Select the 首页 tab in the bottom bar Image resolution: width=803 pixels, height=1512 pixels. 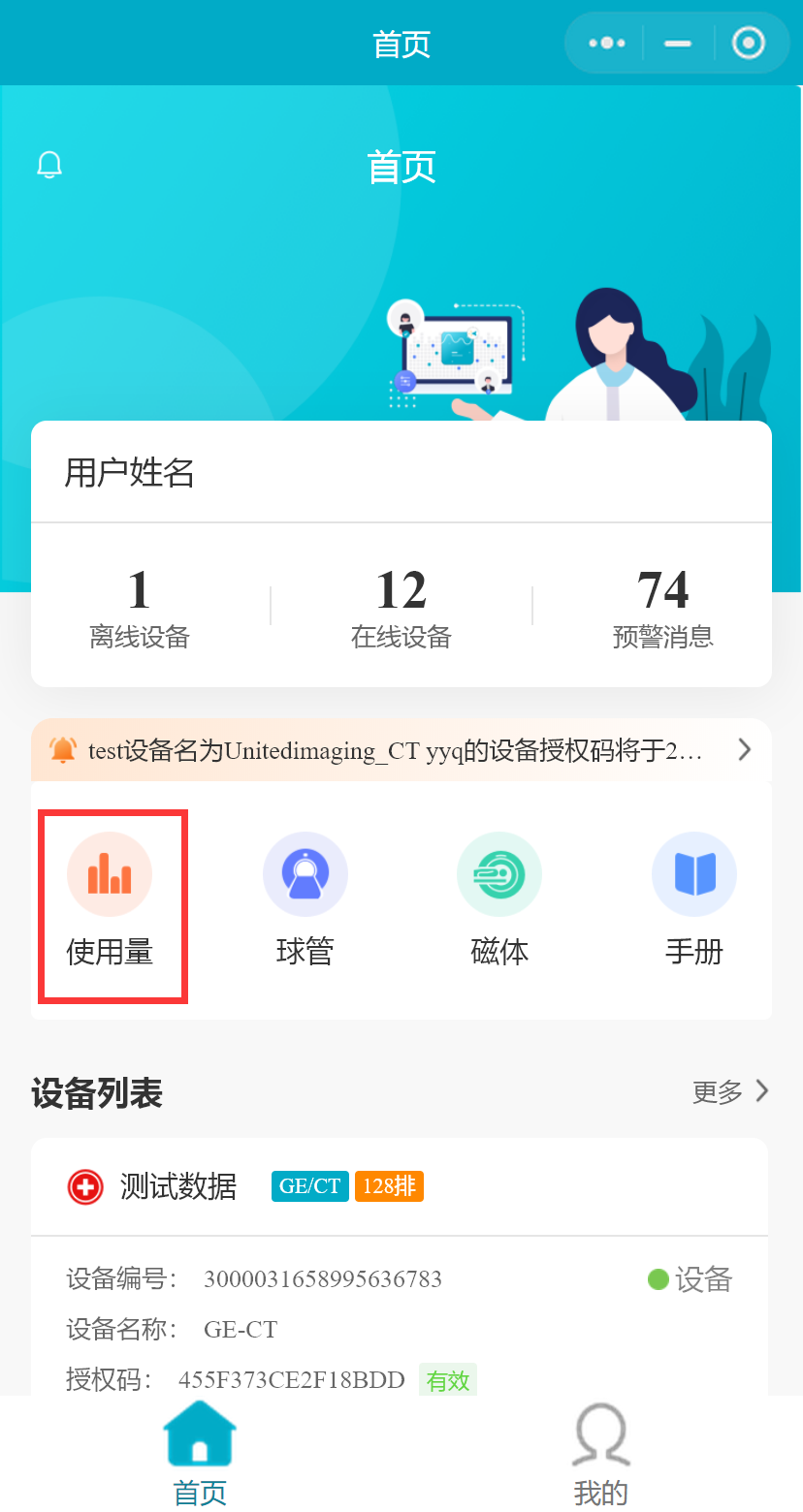(x=200, y=1452)
